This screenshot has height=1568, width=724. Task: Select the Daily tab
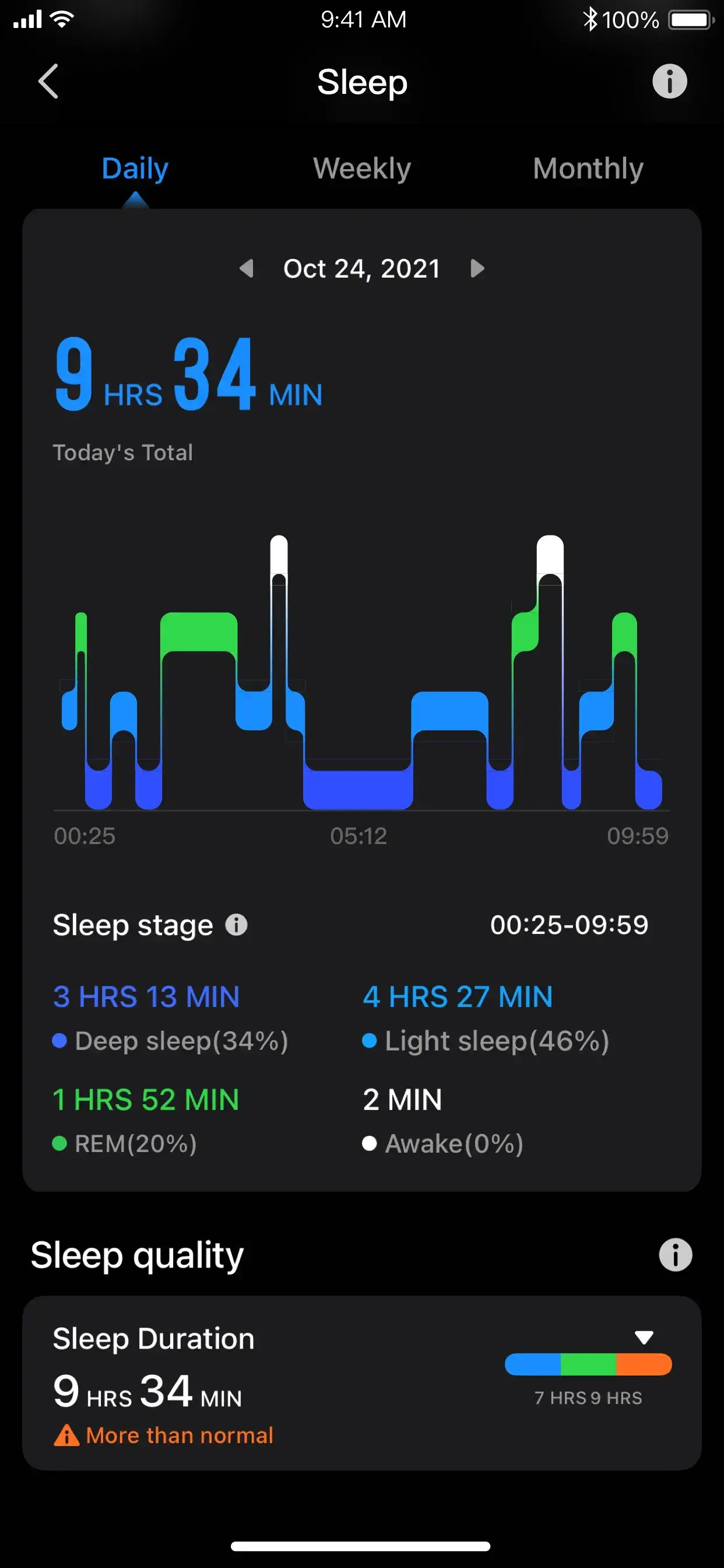[x=135, y=169]
